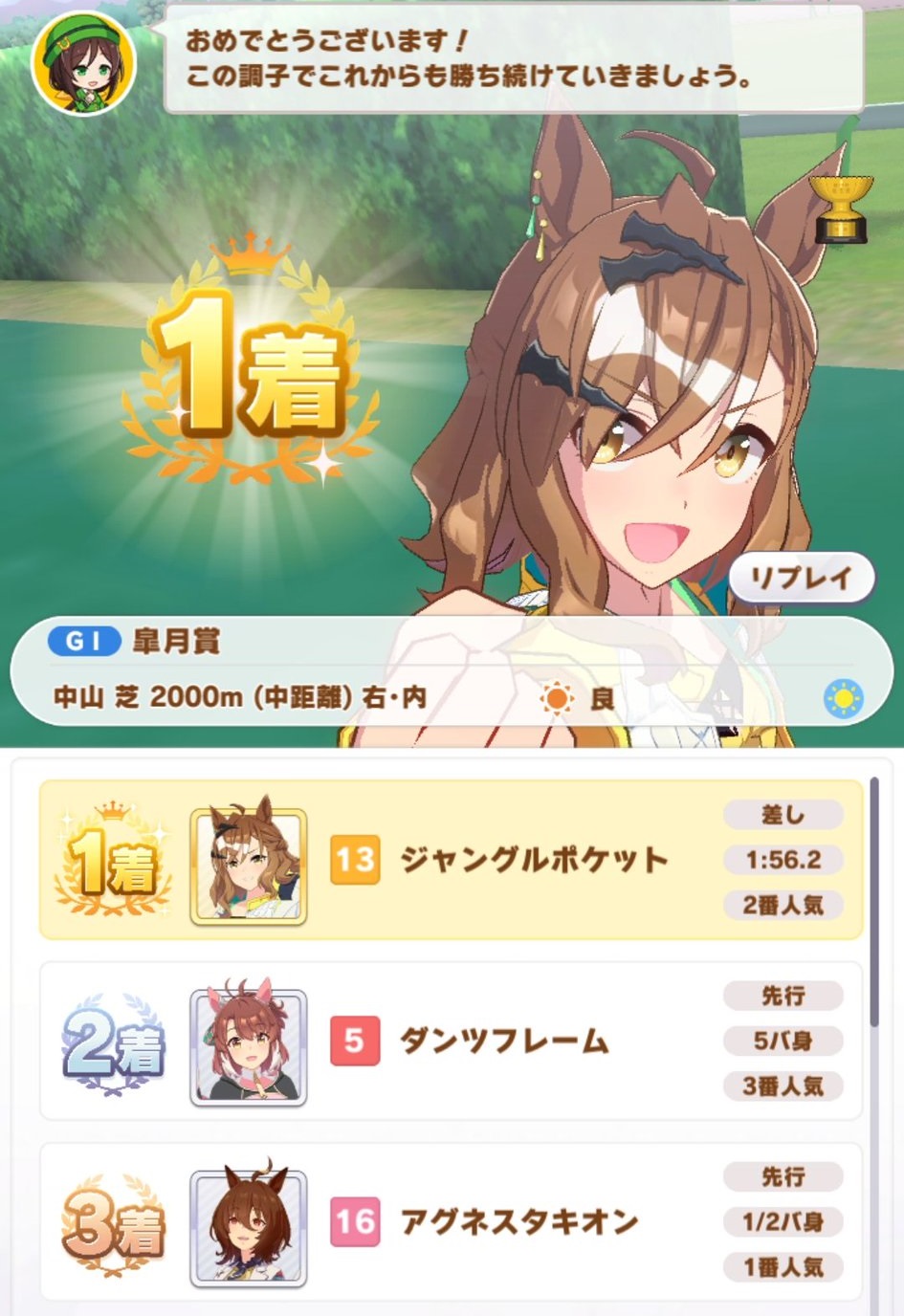Select second-place row ダンツフレーム
The image size is (904, 1316).
pyautogui.click(x=450, y=1041)
